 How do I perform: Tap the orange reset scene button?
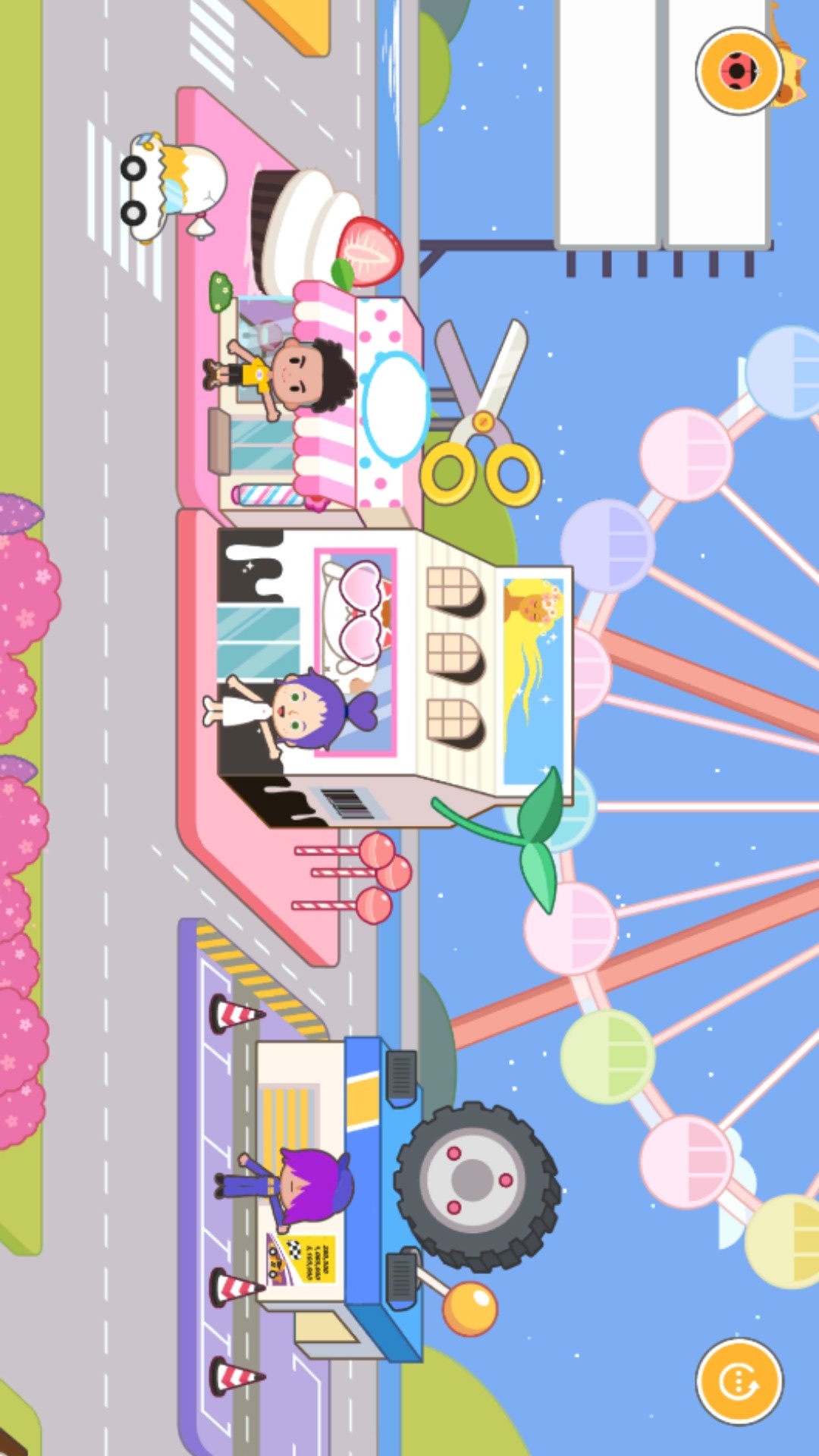739,1381
